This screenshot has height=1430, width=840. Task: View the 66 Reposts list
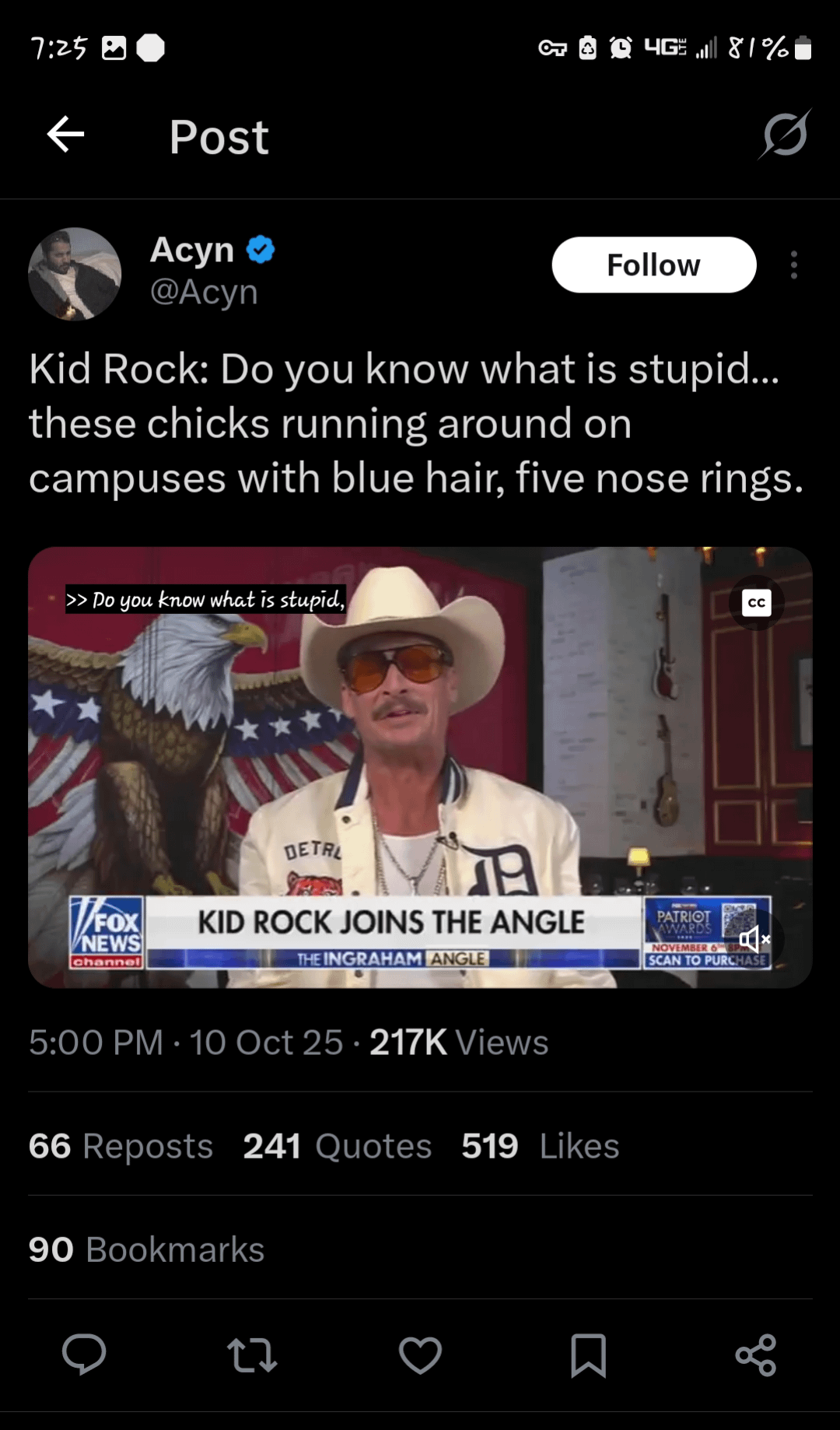[121, 1146]
